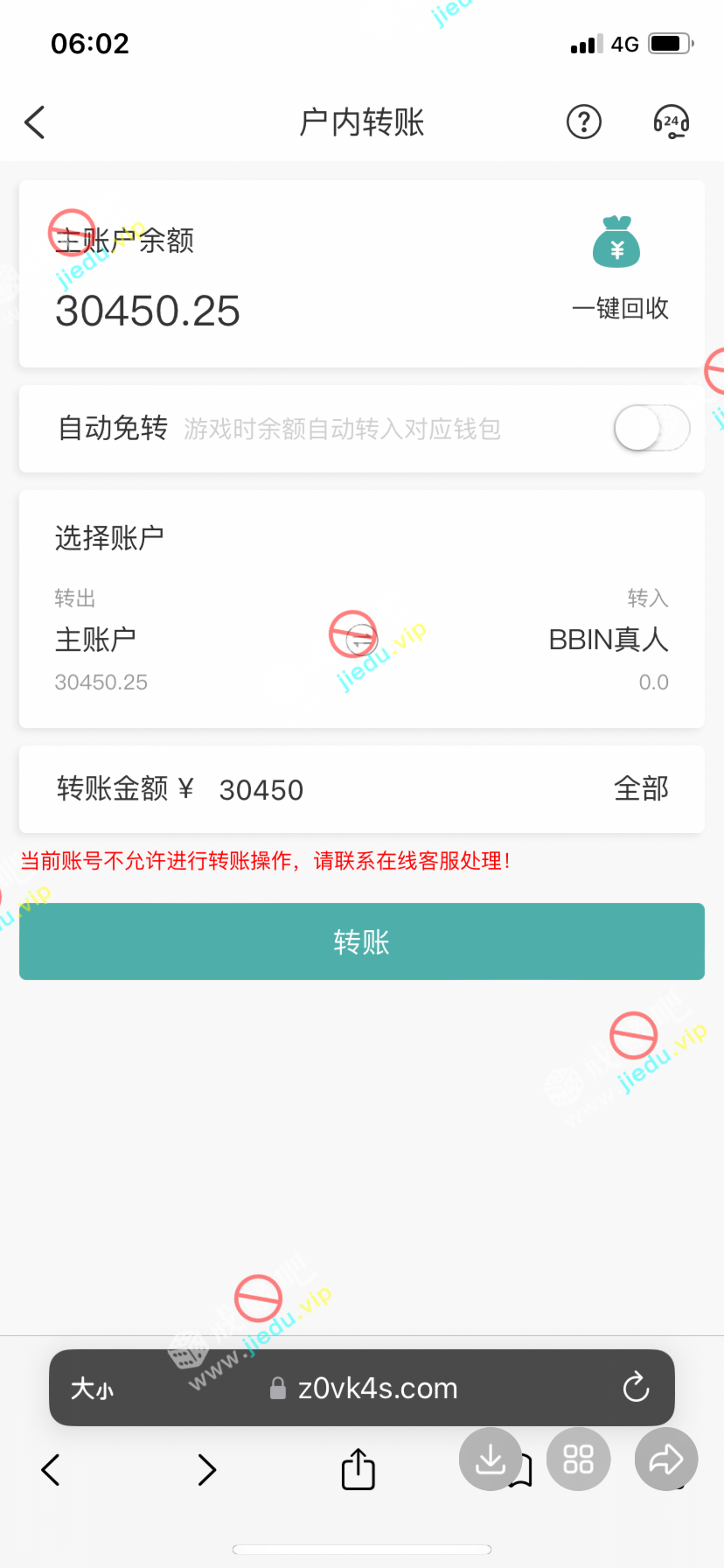The width and height of the screenshot is (724, 1568).
Task: Tap the z0vk4s.com address bar
Action: coord(376,1388)
